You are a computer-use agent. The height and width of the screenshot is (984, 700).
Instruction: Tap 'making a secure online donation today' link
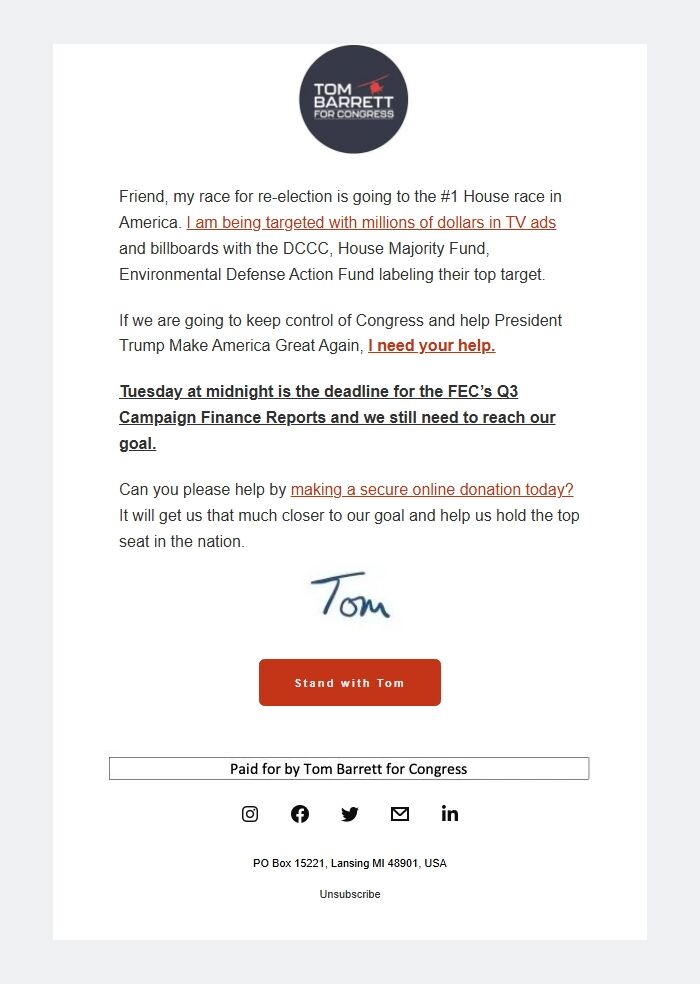(432, 490)
